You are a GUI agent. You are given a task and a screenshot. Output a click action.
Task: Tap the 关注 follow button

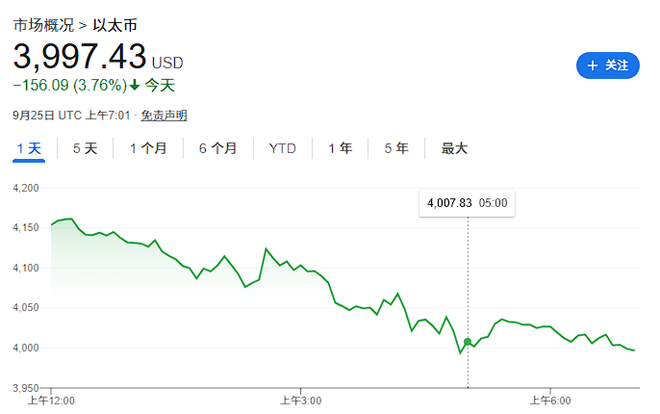tap(608, 65)
